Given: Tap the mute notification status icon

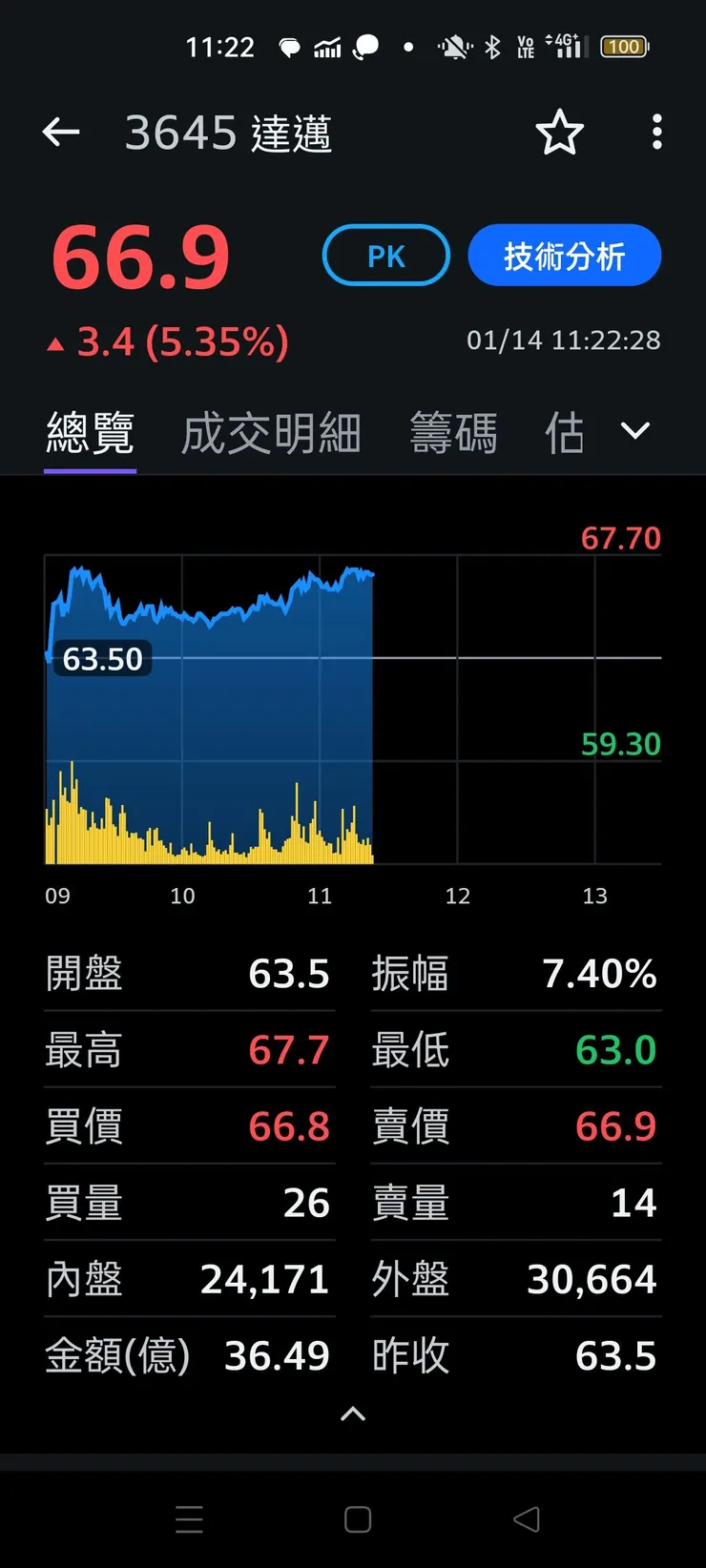Looking at the screenshot, I should pyautogui.click(x=455, y=46).
